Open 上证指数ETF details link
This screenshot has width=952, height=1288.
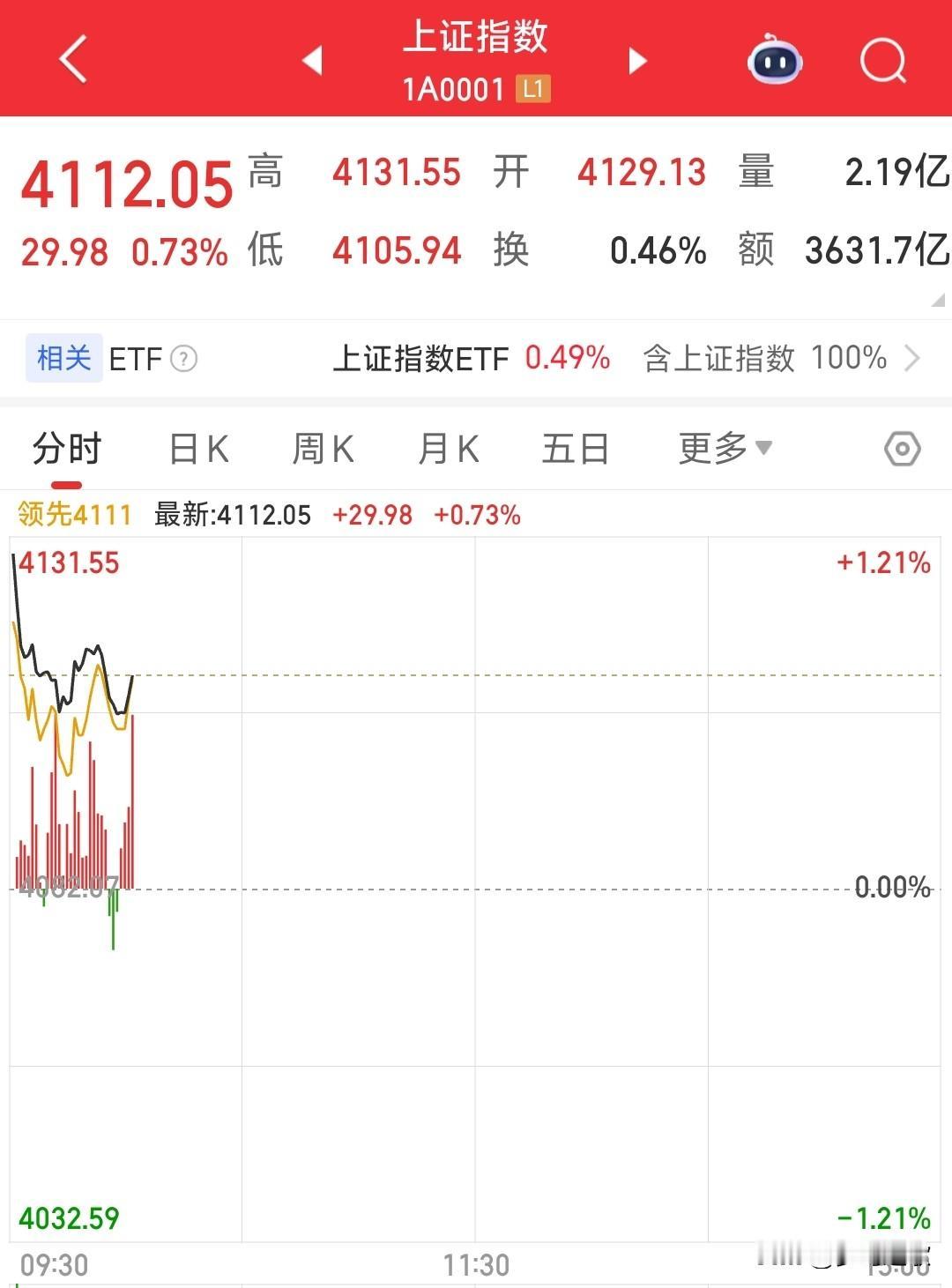tap(422, 359)
